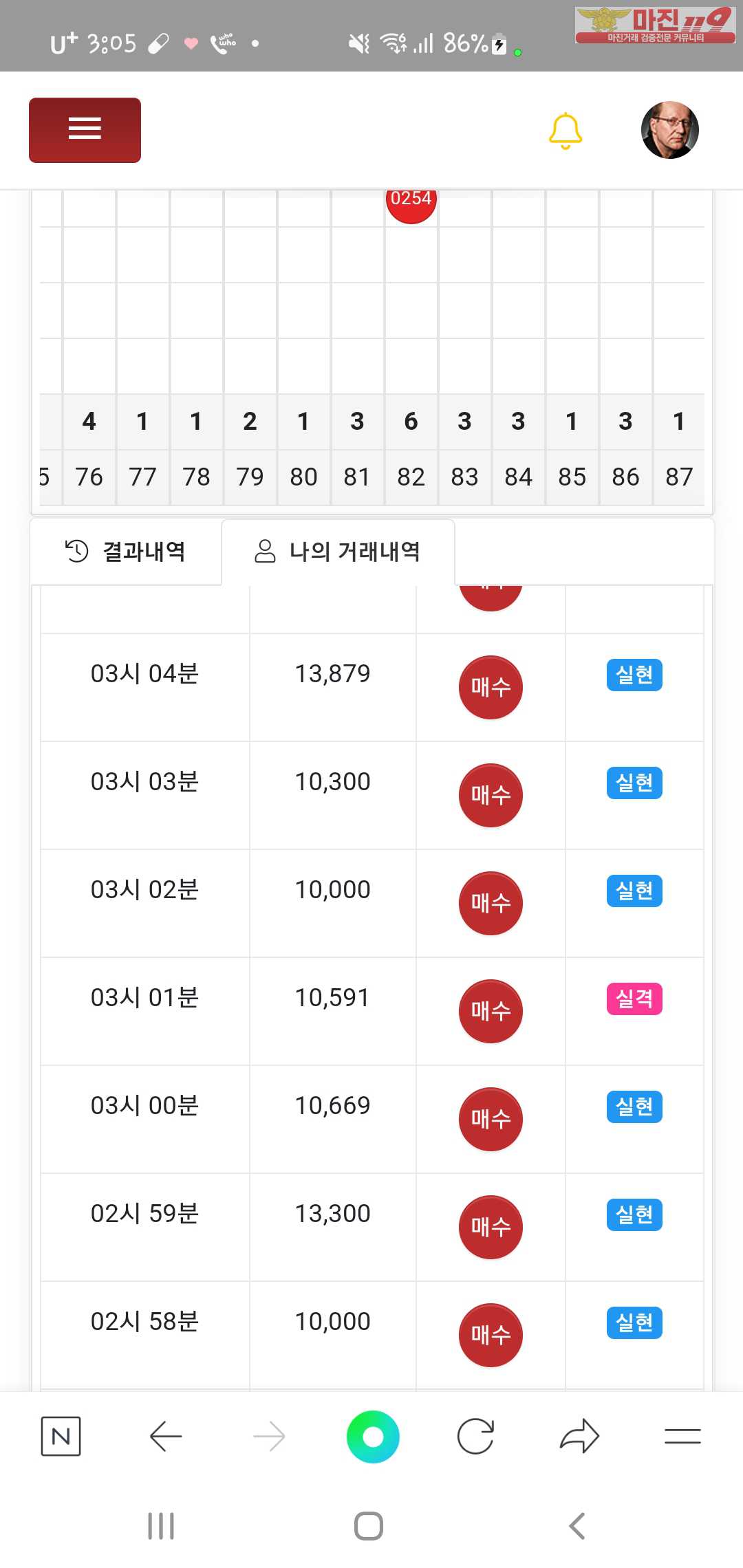Open the browser two-line menu

(682, 1436)
